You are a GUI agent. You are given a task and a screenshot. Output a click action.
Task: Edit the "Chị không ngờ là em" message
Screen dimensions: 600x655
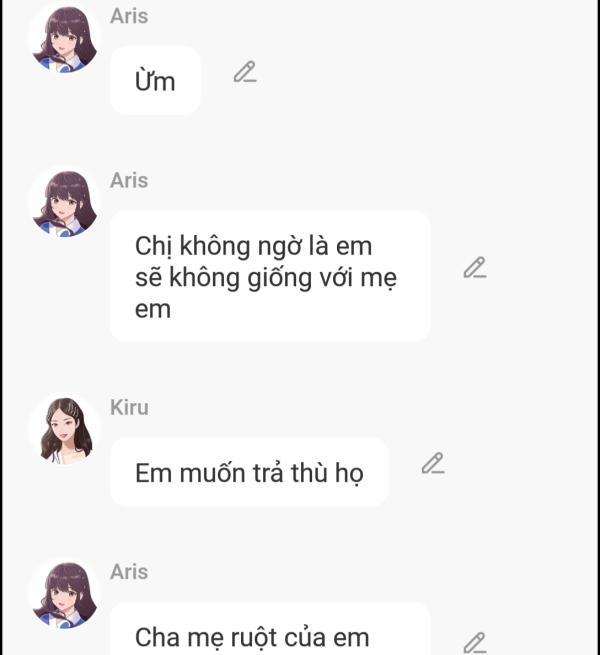pyautogui.click(x=475, y=268)
